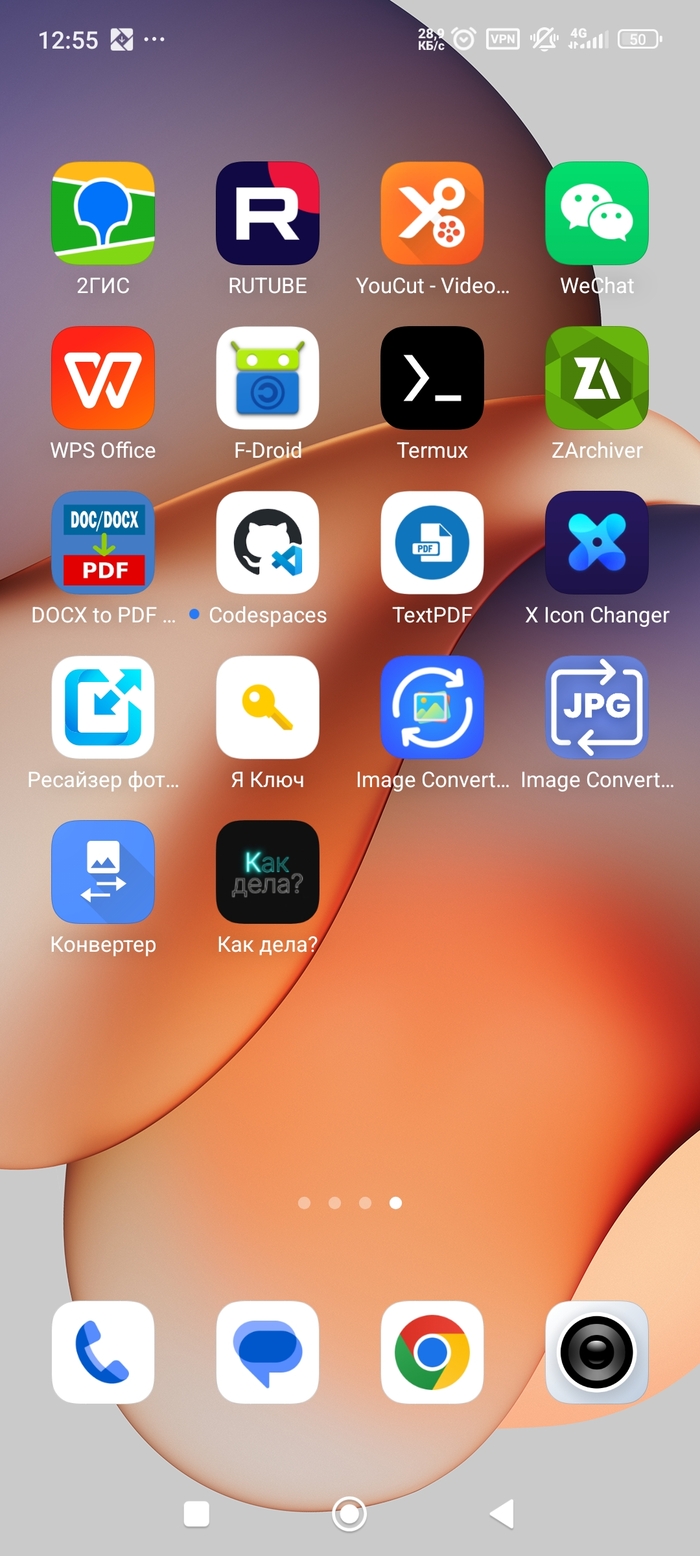This screenshot has height=1556, width=700.
Task: Open WPS Office
Action: click(103, 378)
